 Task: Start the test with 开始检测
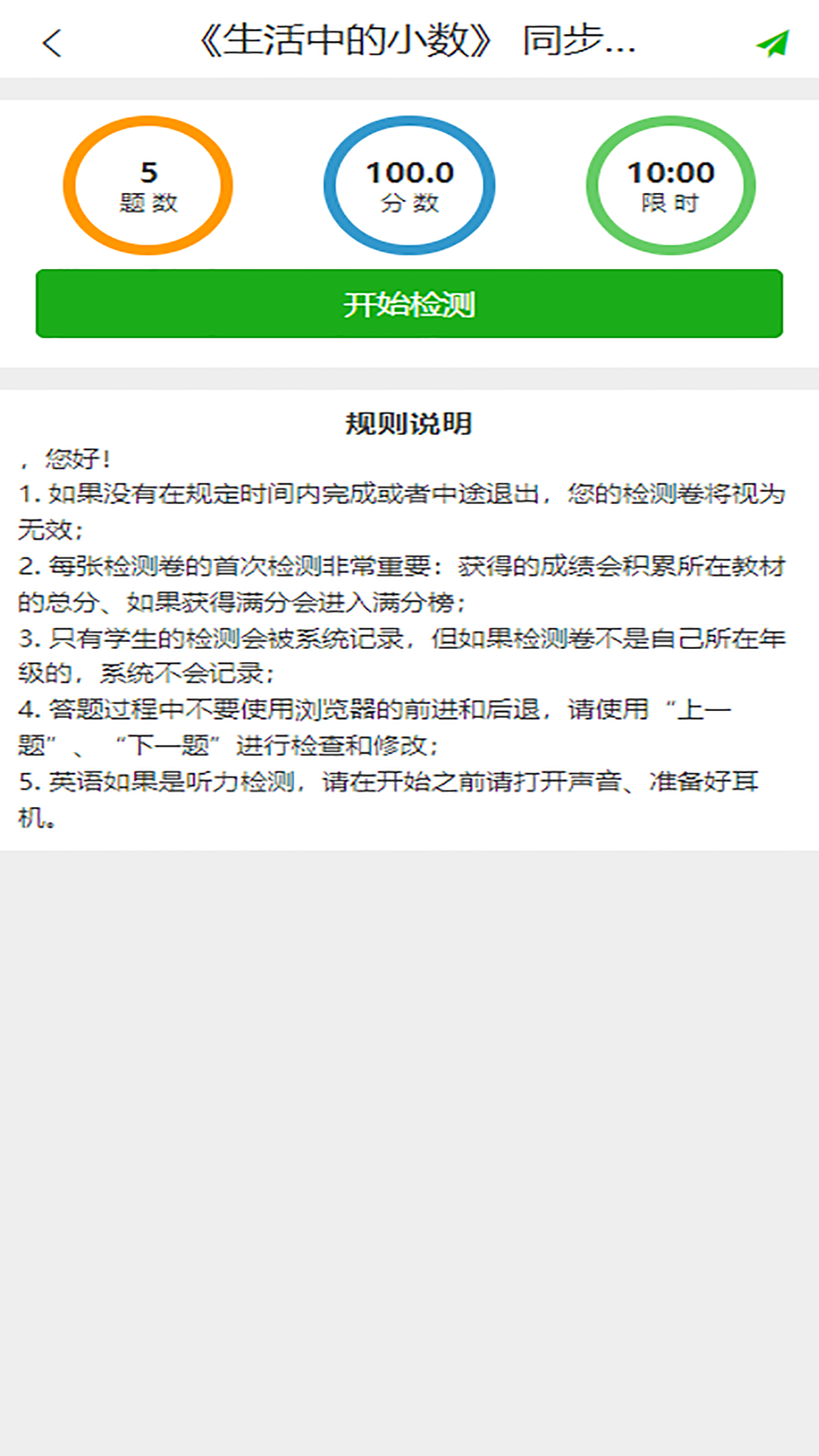click(x=409, y=303)
